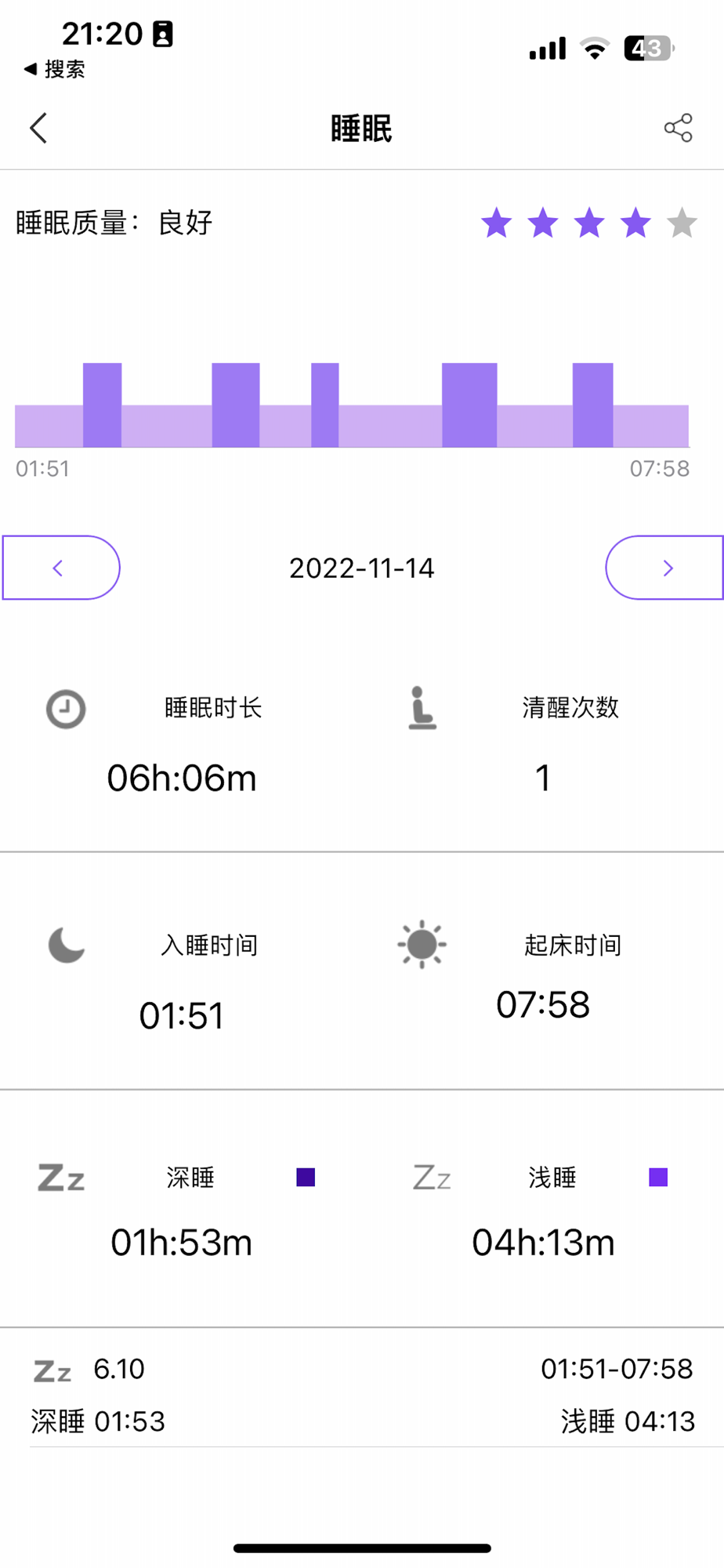The height and width of the screenshot is (1568, 724).
Task: Share the sleep report
Action: pos(678,128)
